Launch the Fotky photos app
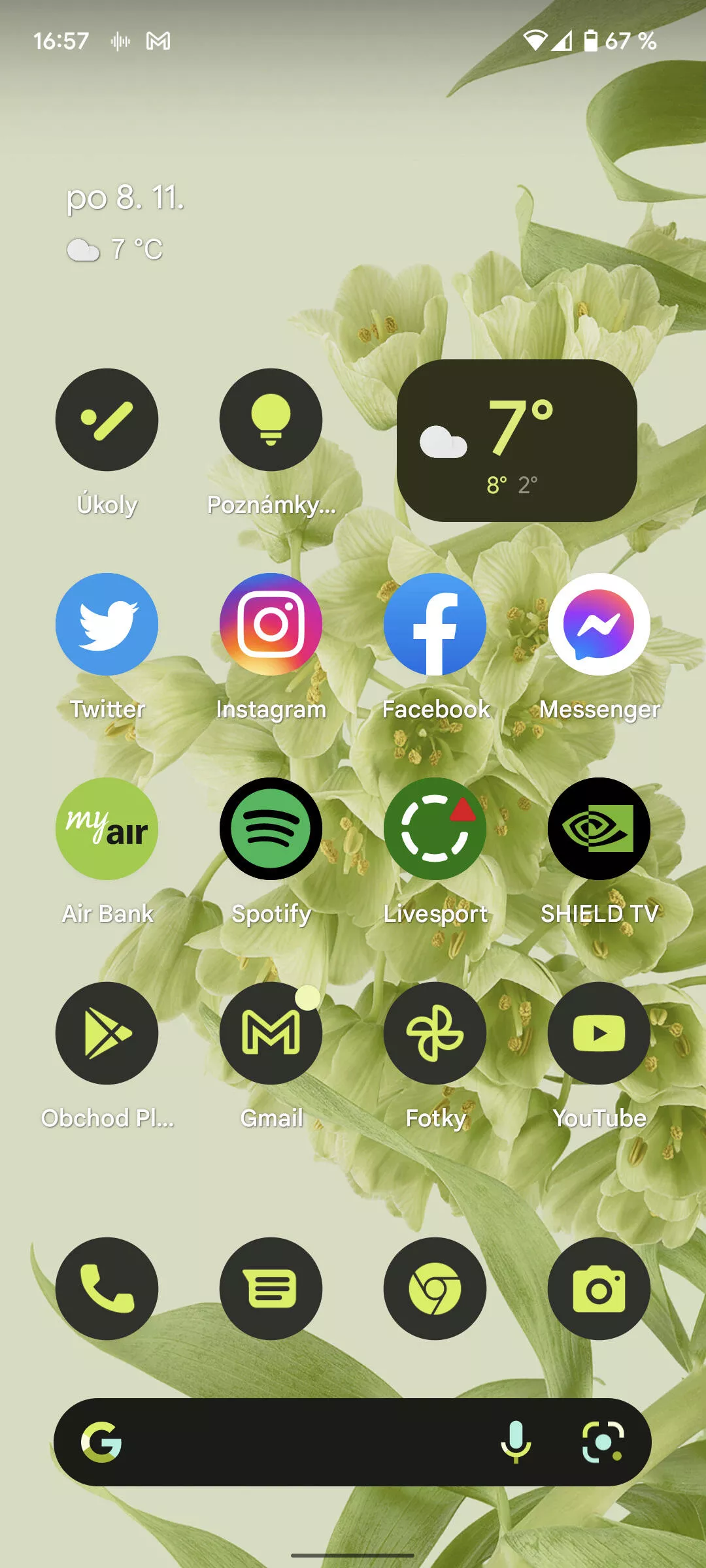This screenshot has height=1568, width=706. point(435,1033)
